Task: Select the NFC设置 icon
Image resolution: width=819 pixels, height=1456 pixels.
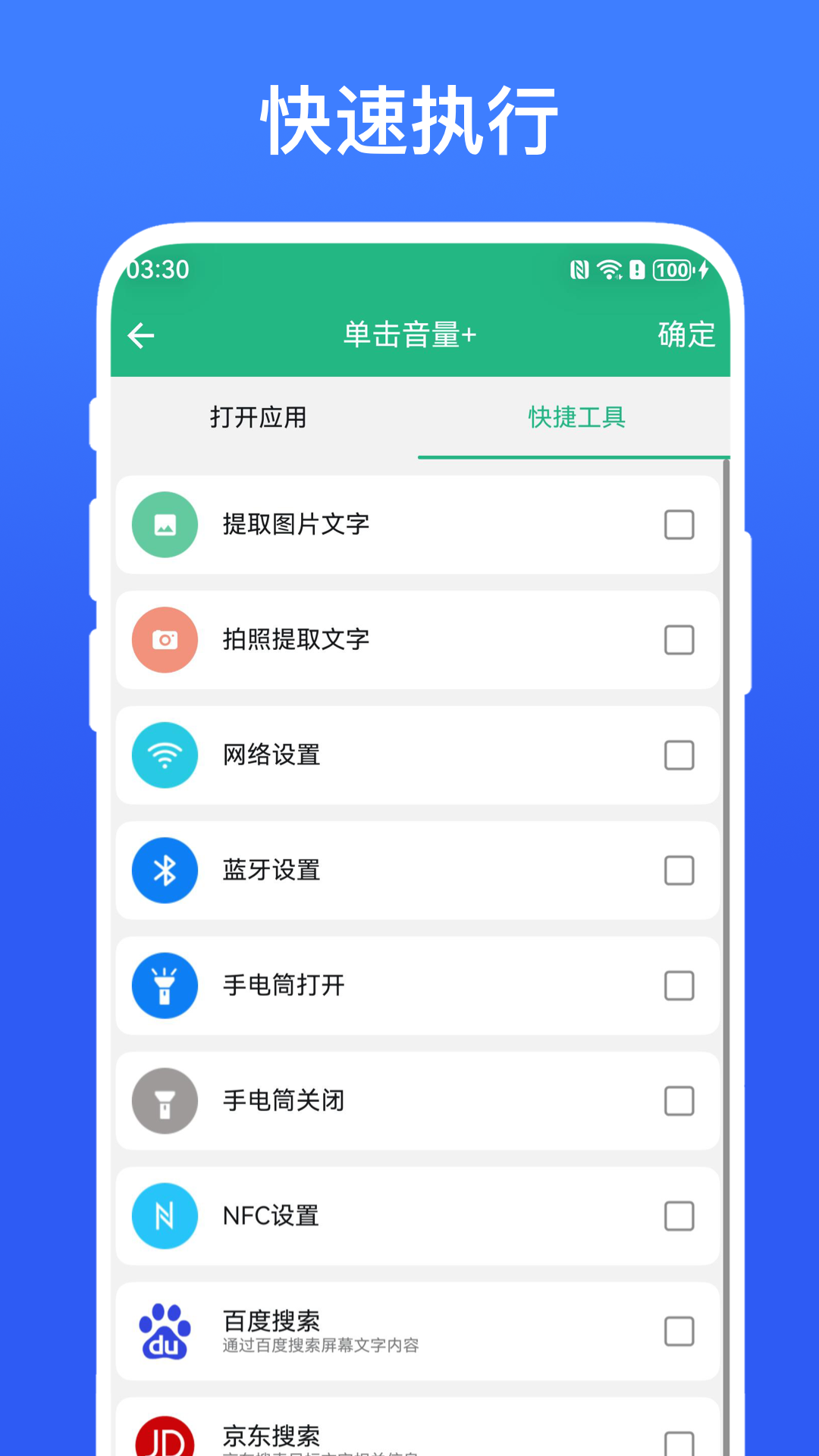Action: (165, 1216)
